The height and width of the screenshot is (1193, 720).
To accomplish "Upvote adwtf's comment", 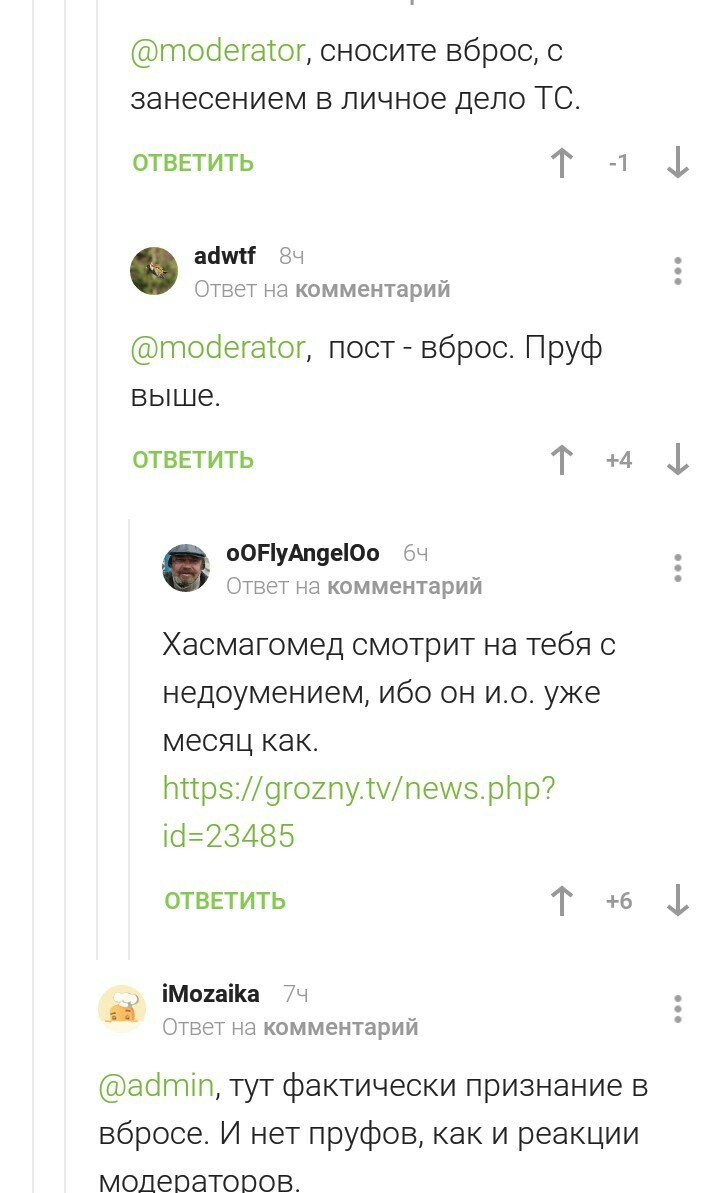I will click(x=563, y=460).
